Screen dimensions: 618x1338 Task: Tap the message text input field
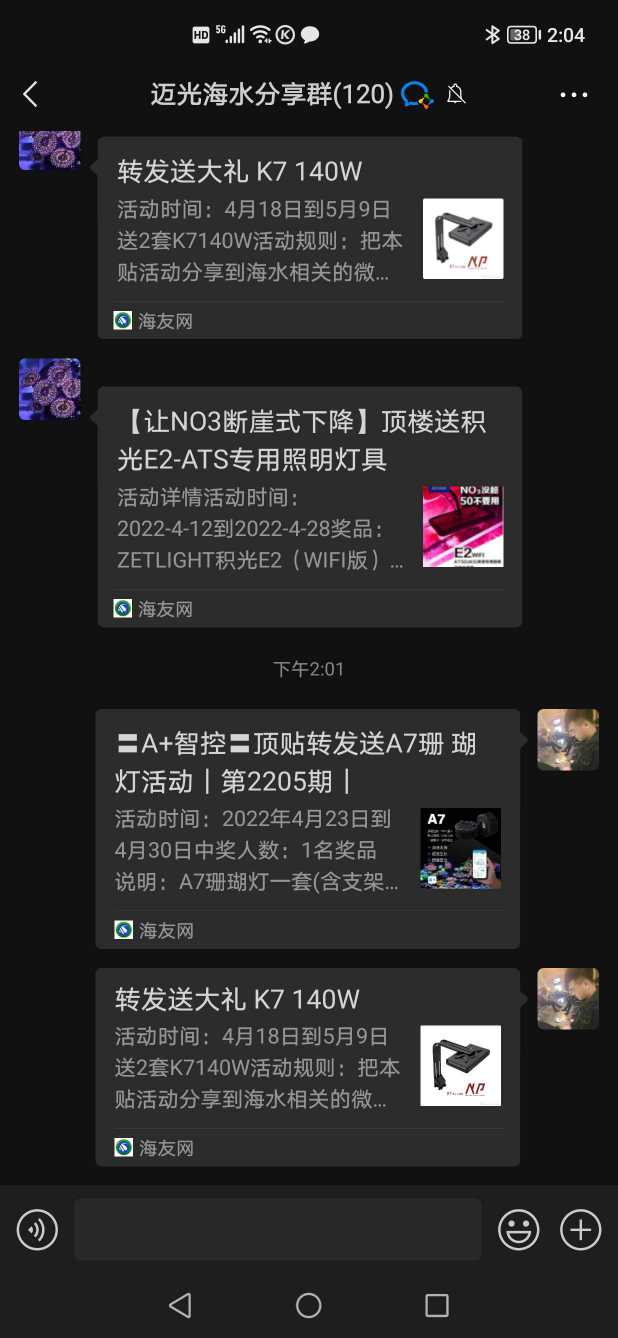coord(277,1229)
